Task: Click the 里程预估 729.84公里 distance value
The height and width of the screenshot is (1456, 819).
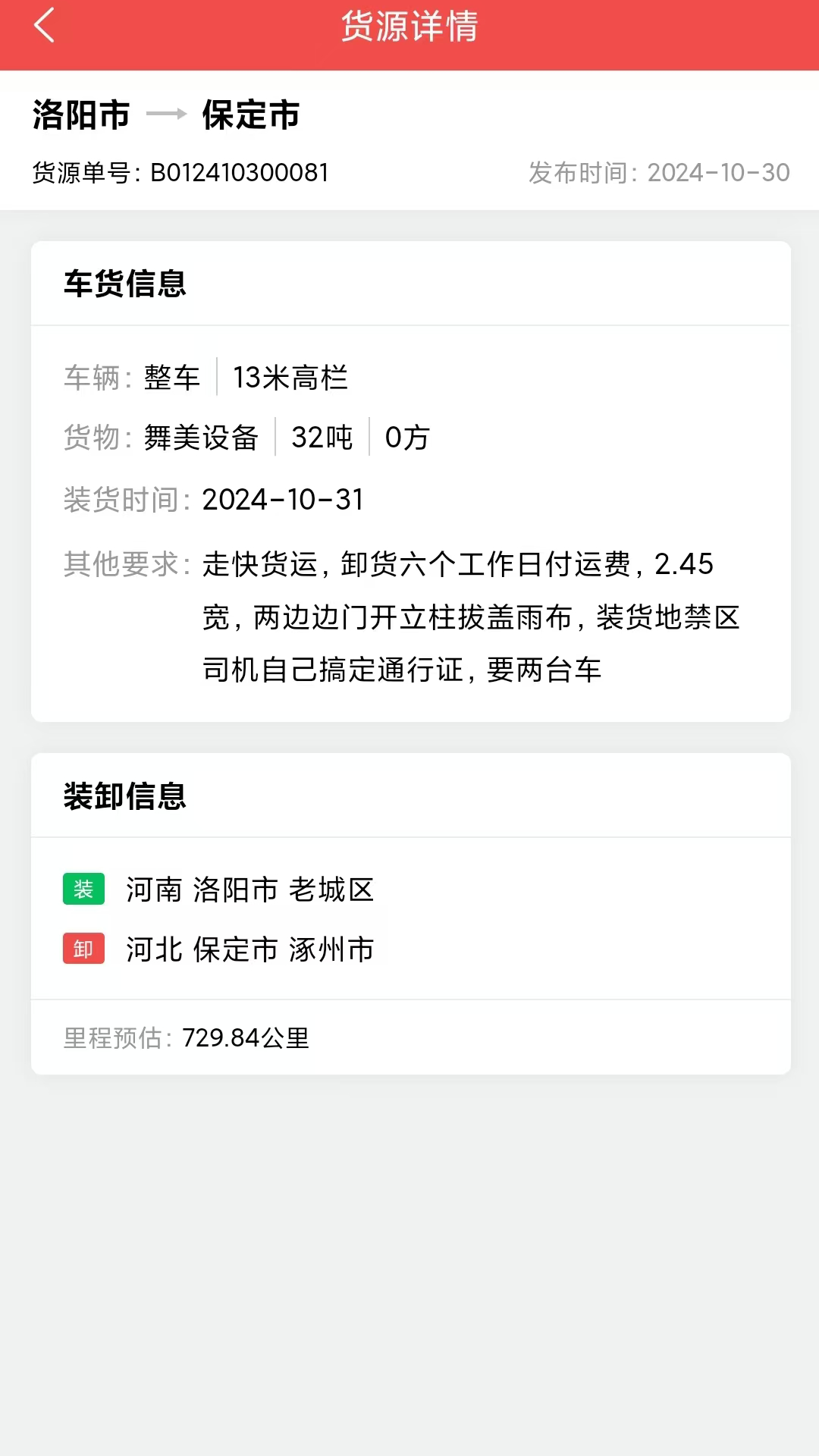Action: pos(246,1036)
